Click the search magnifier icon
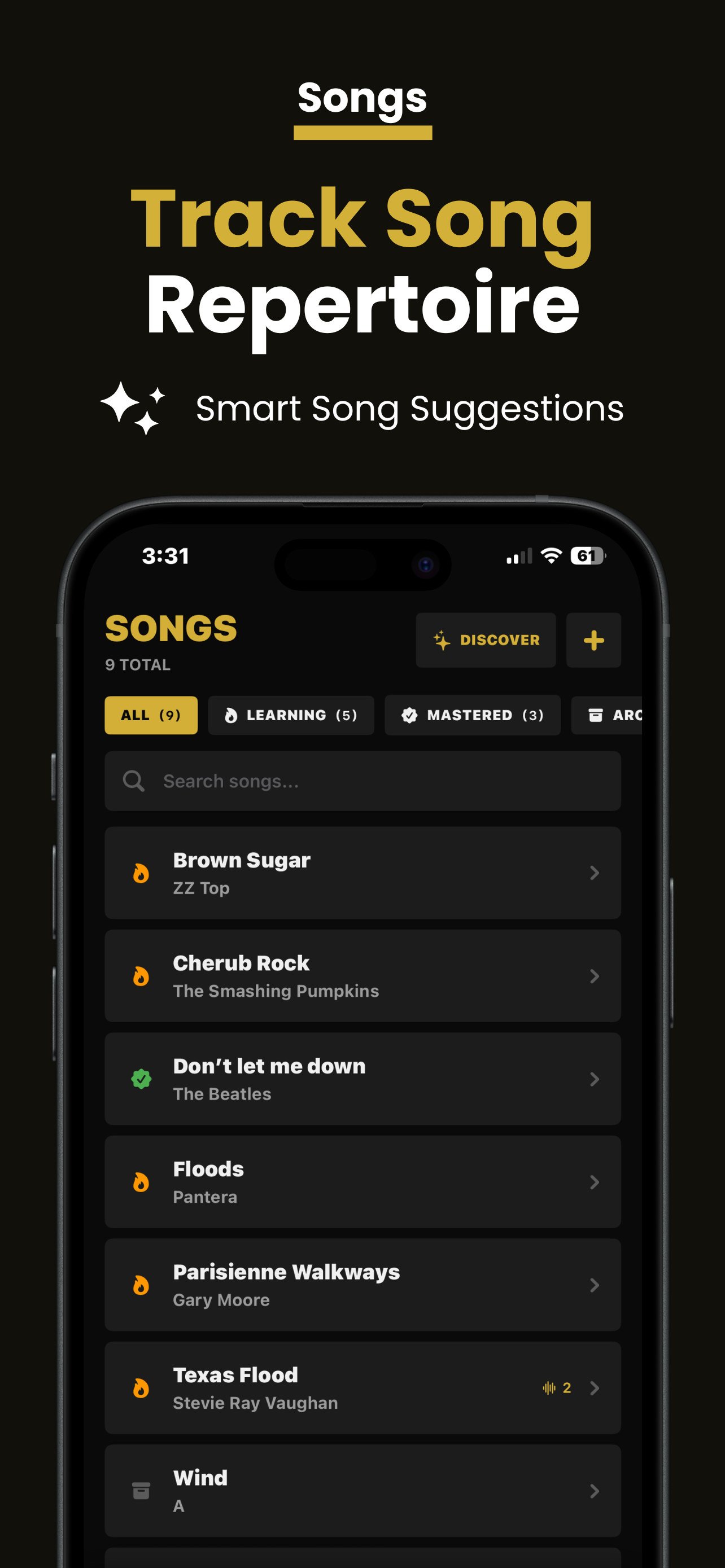The height and width of the screenshot is (1568, 725). pyautogui.click(x=133, y=781)
